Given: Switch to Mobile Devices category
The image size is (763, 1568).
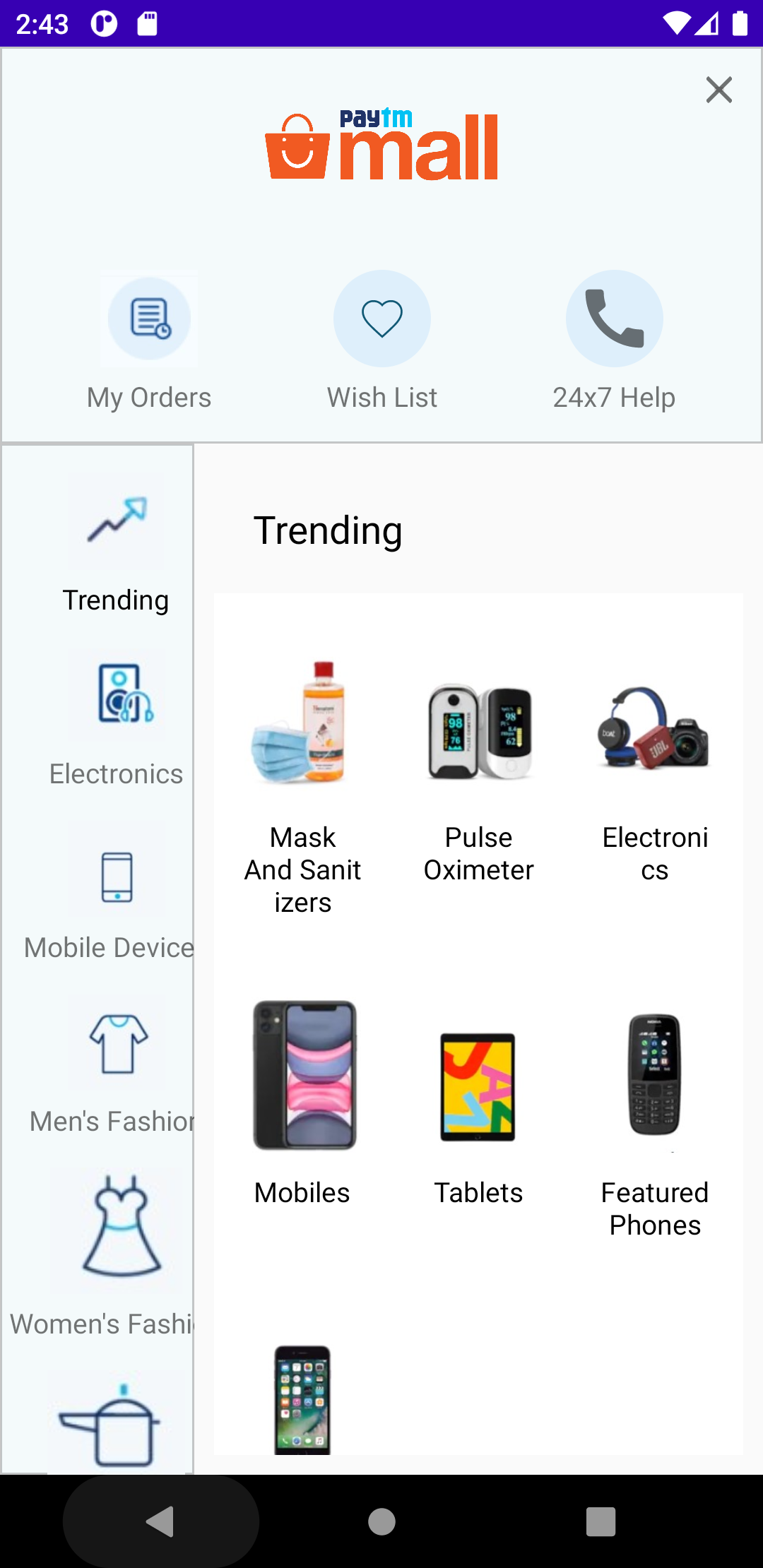Looking at the screenshot, I should coord(117,901).
